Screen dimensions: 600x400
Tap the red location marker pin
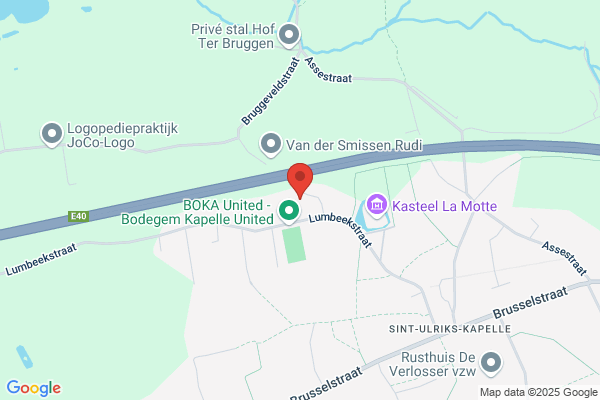tap(300, 181)
